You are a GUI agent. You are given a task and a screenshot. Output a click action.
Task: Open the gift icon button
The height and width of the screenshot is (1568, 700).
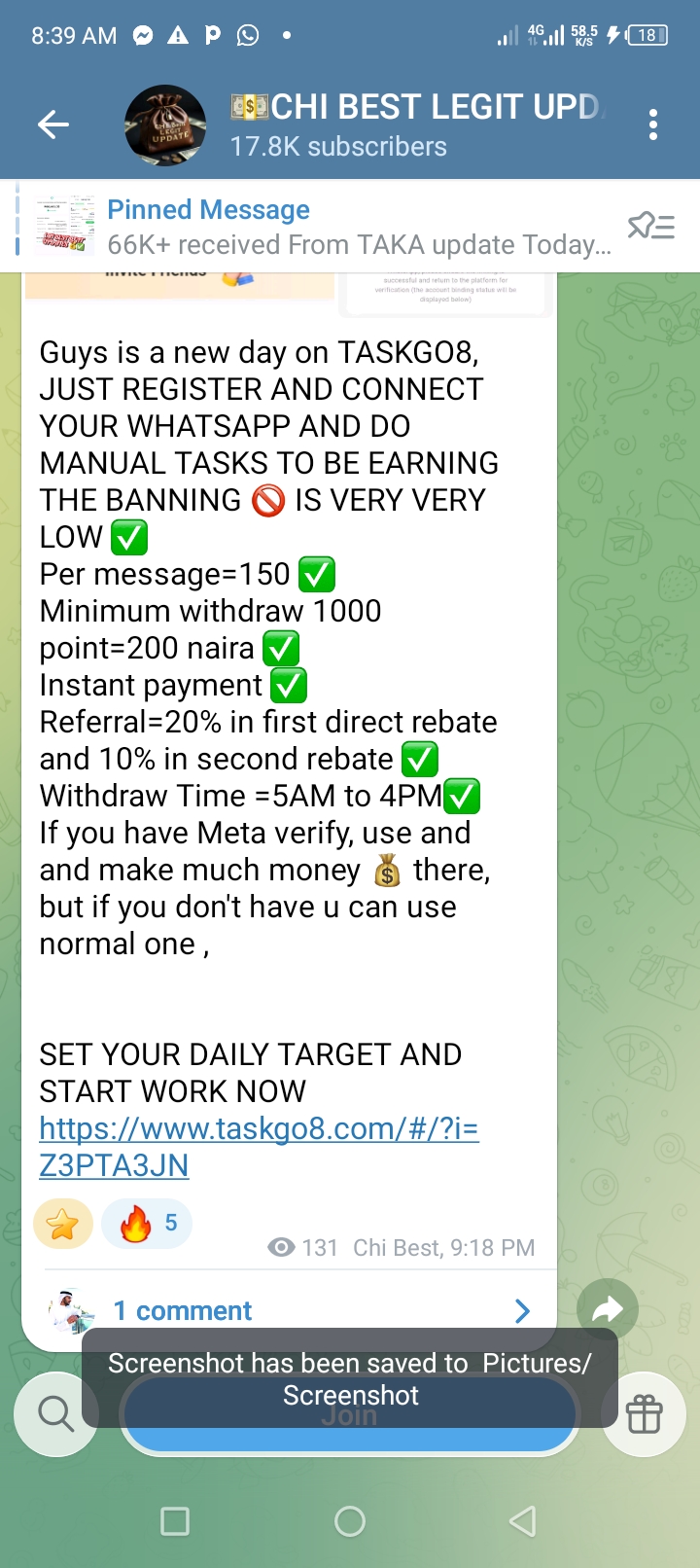[644, 1414]
